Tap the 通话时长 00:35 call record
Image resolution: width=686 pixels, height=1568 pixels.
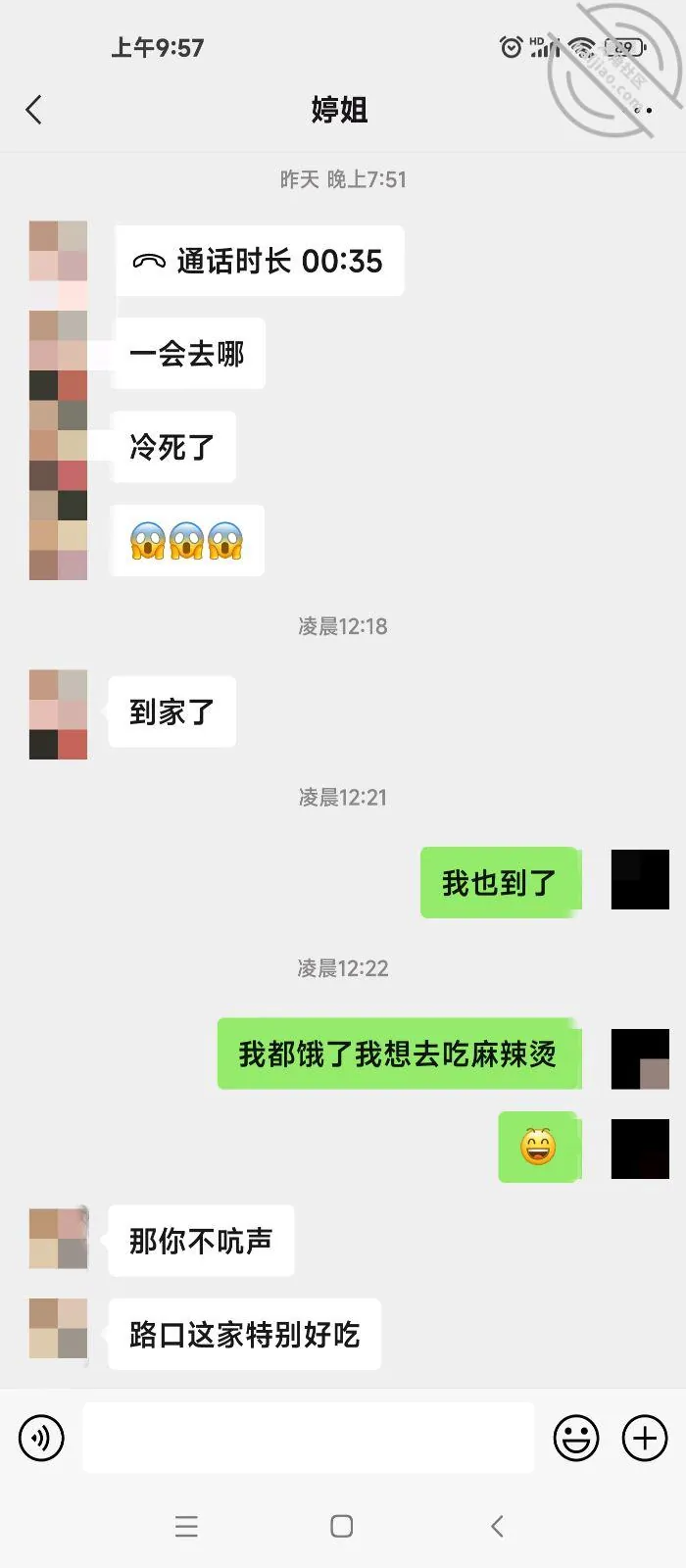tap(259, 261)
